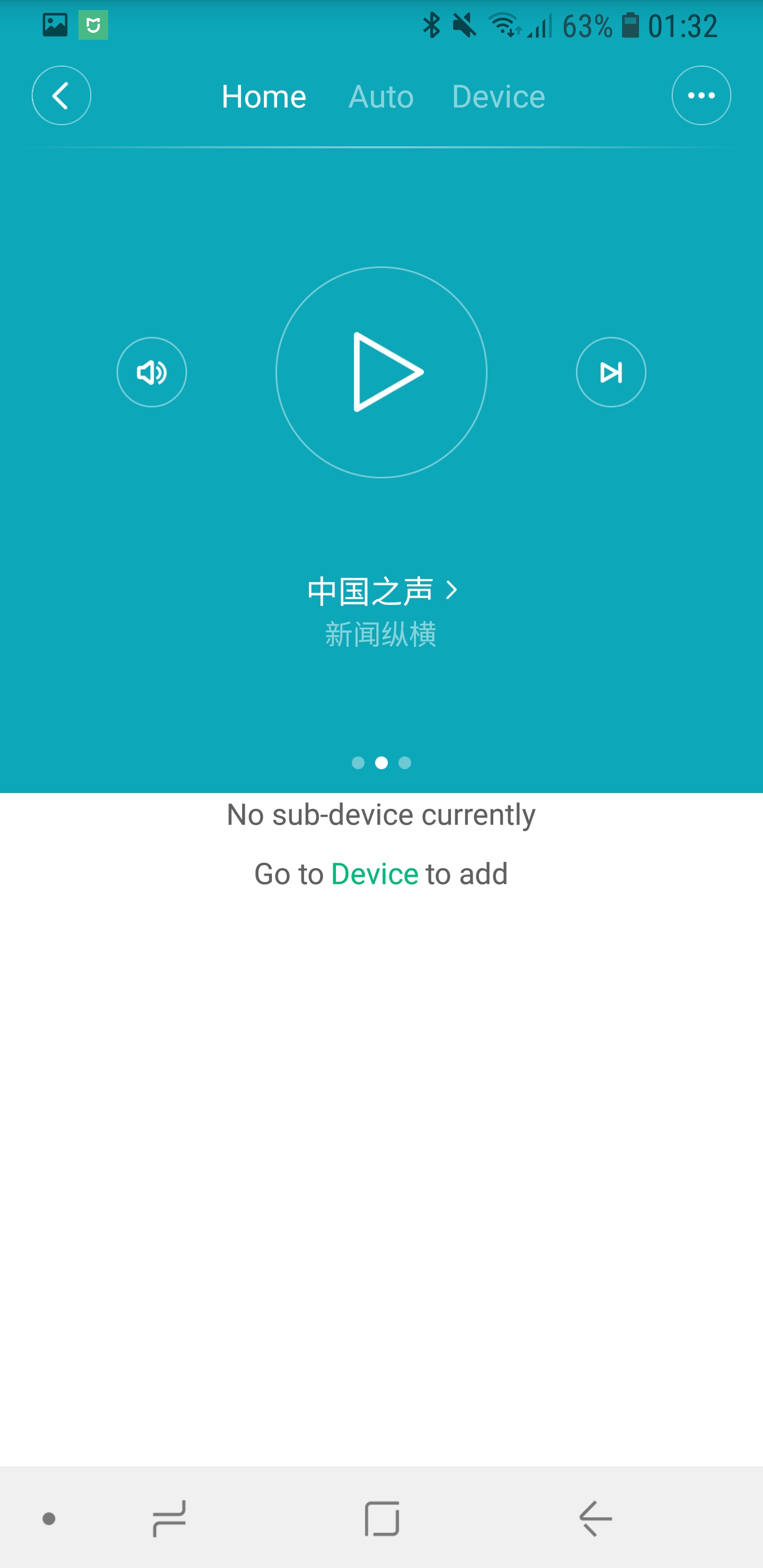The width and height of the screenshot is (763, 1568).
Task: Follow the green Device link to add
Action: (375, 874)
